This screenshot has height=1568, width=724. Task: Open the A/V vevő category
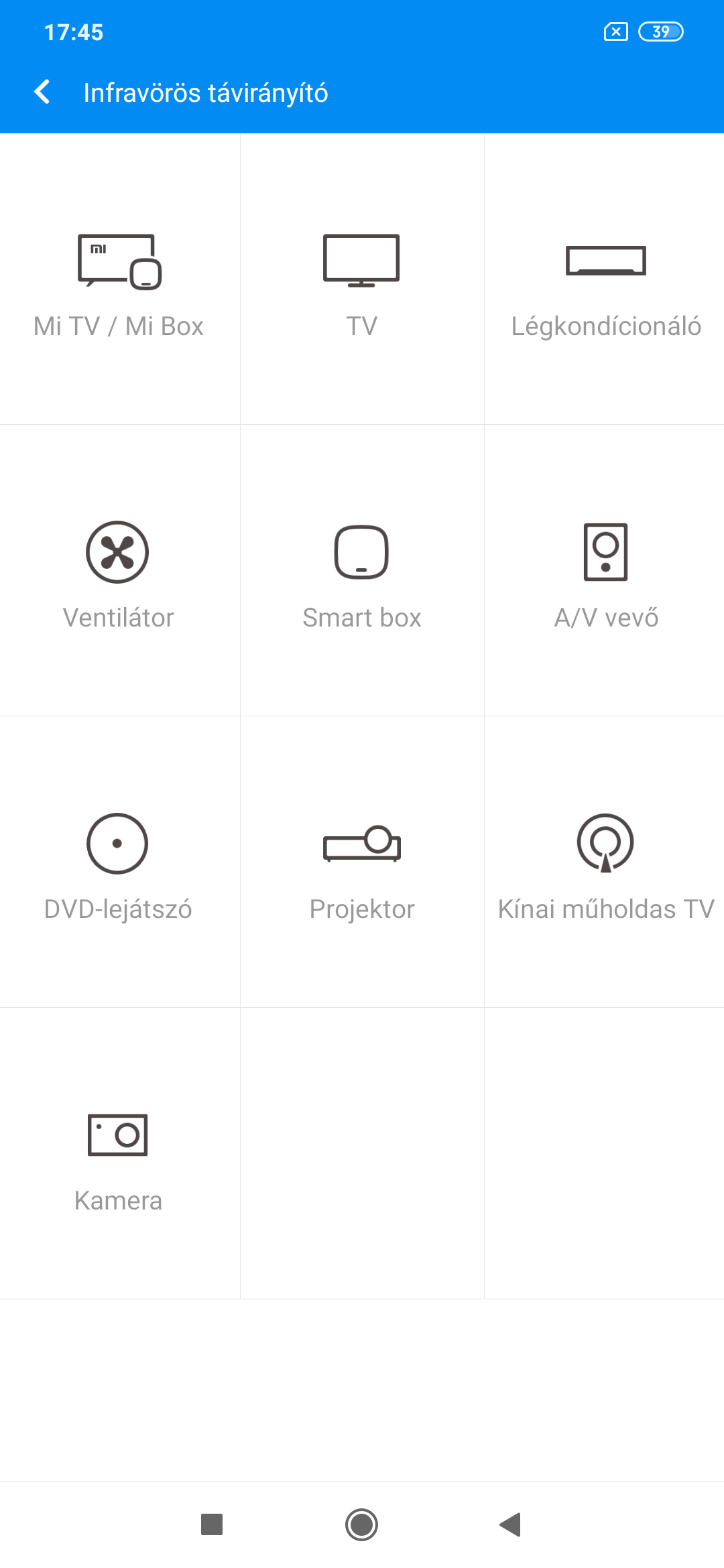tap(605, 570)
